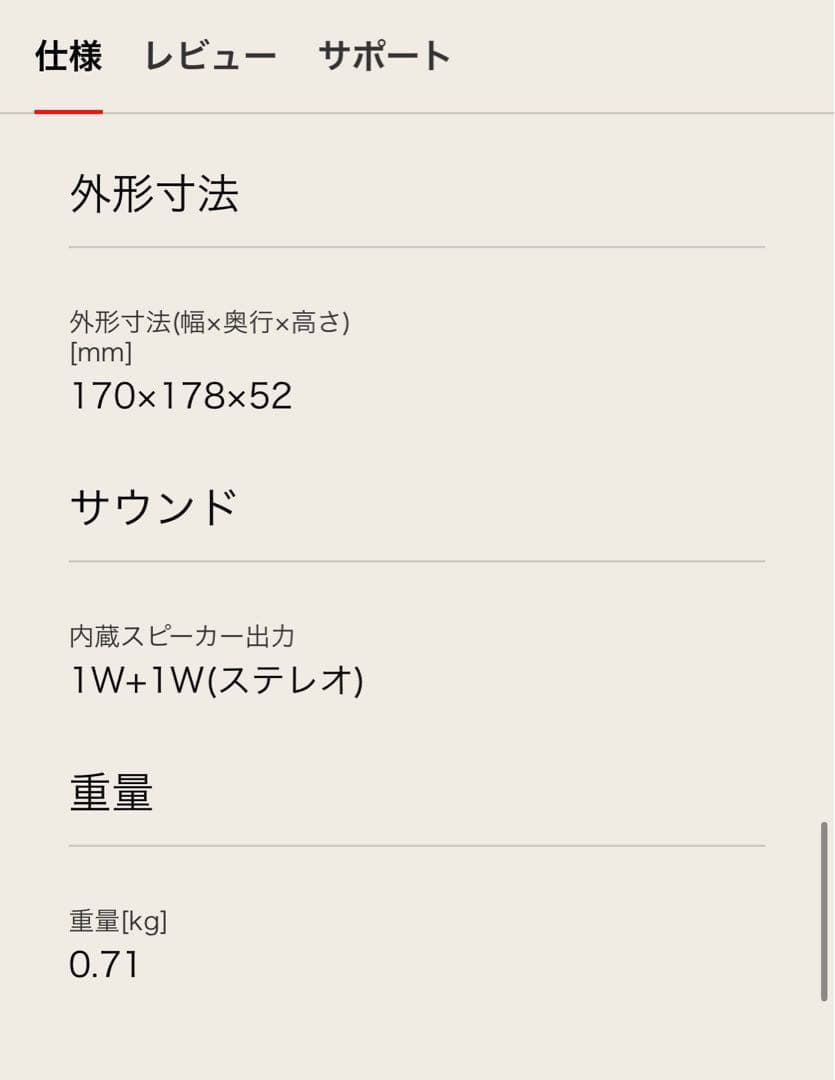Image resolution: width=835 pixels, height=1080 pixels.
Task: Click the [mm] unit label
Action: (100, 353)
